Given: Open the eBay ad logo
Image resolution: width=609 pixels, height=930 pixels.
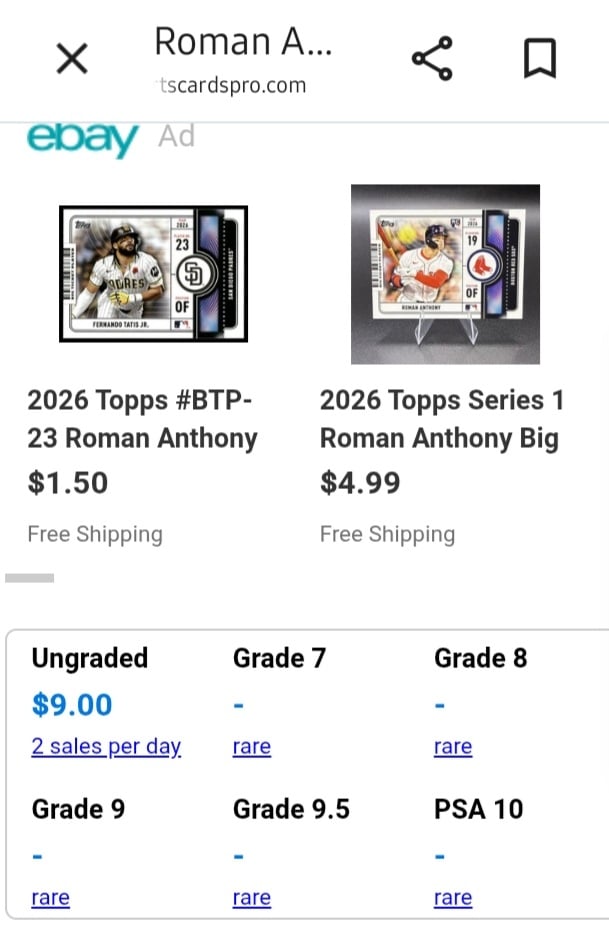Looking at the screenshot, I should click(x=82, y=138).
